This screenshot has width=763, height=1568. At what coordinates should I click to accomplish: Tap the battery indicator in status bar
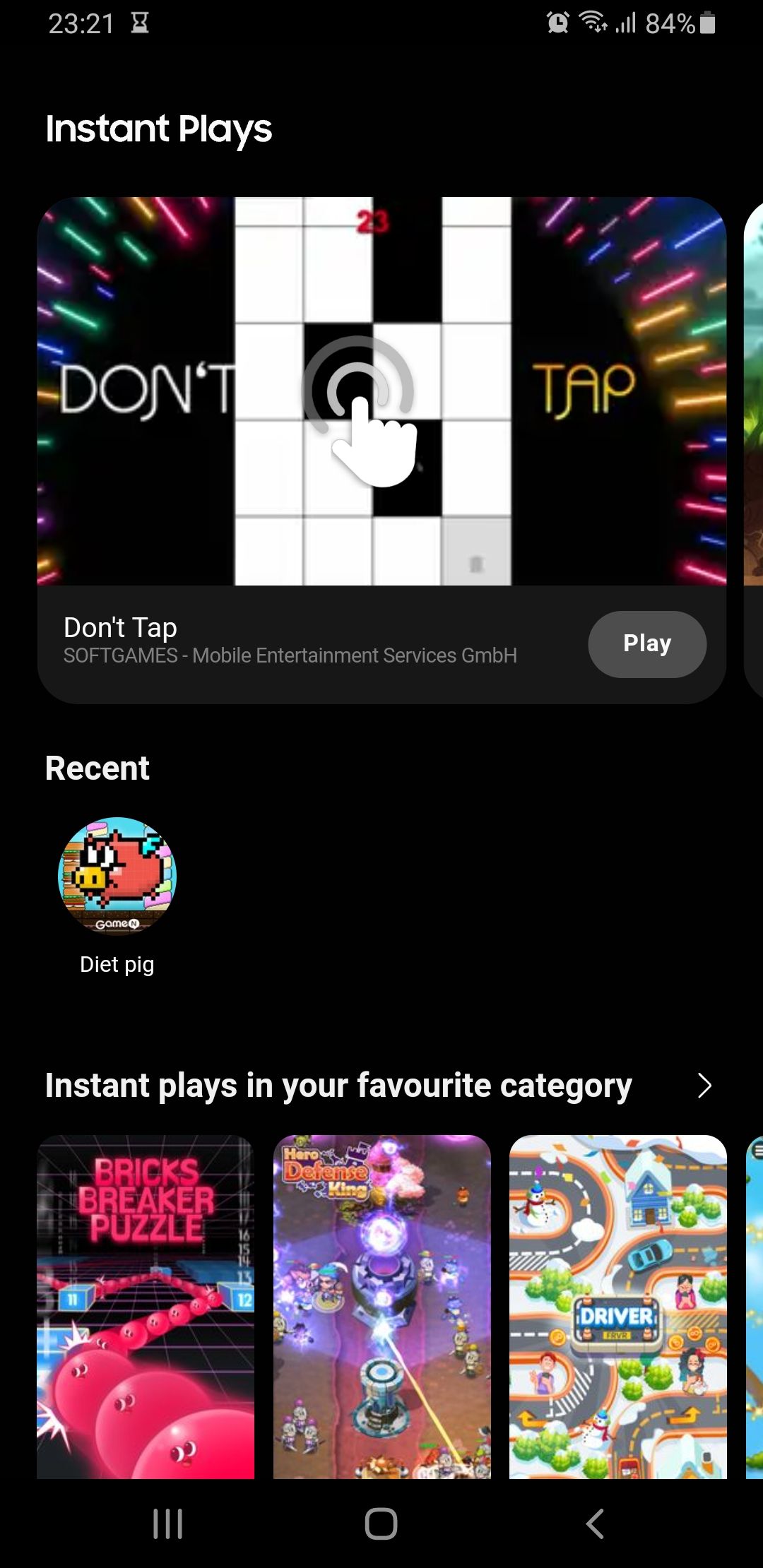pyautogui.click(x=706, y=23)
